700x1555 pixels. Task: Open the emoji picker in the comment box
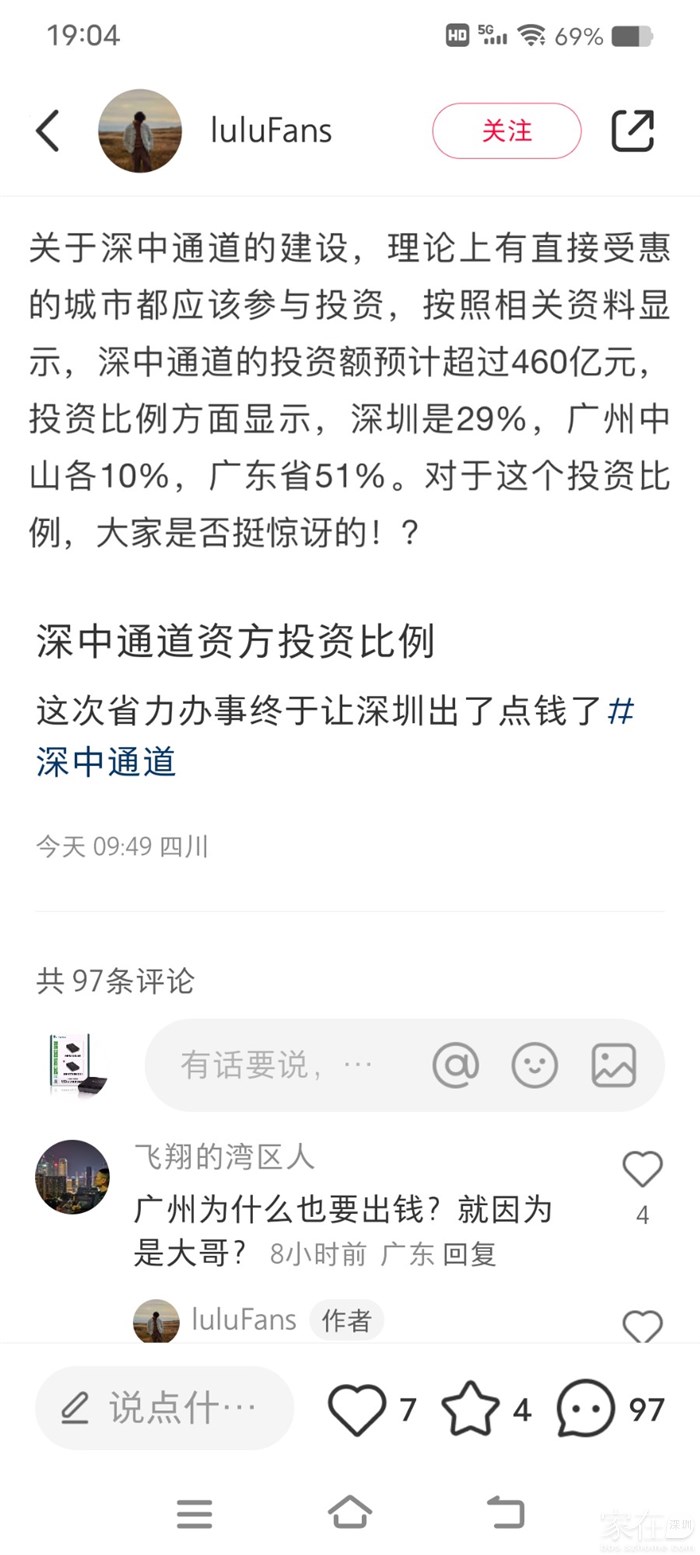coord(535,1065)
